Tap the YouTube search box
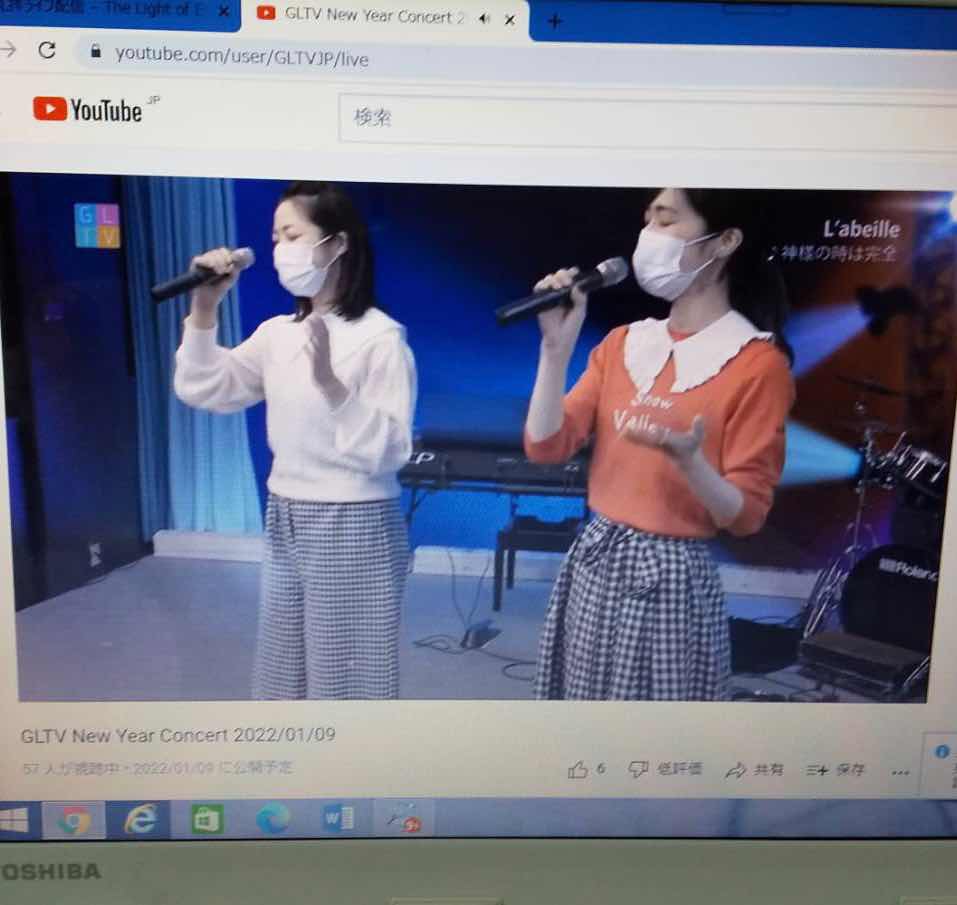 pos(640,118)
